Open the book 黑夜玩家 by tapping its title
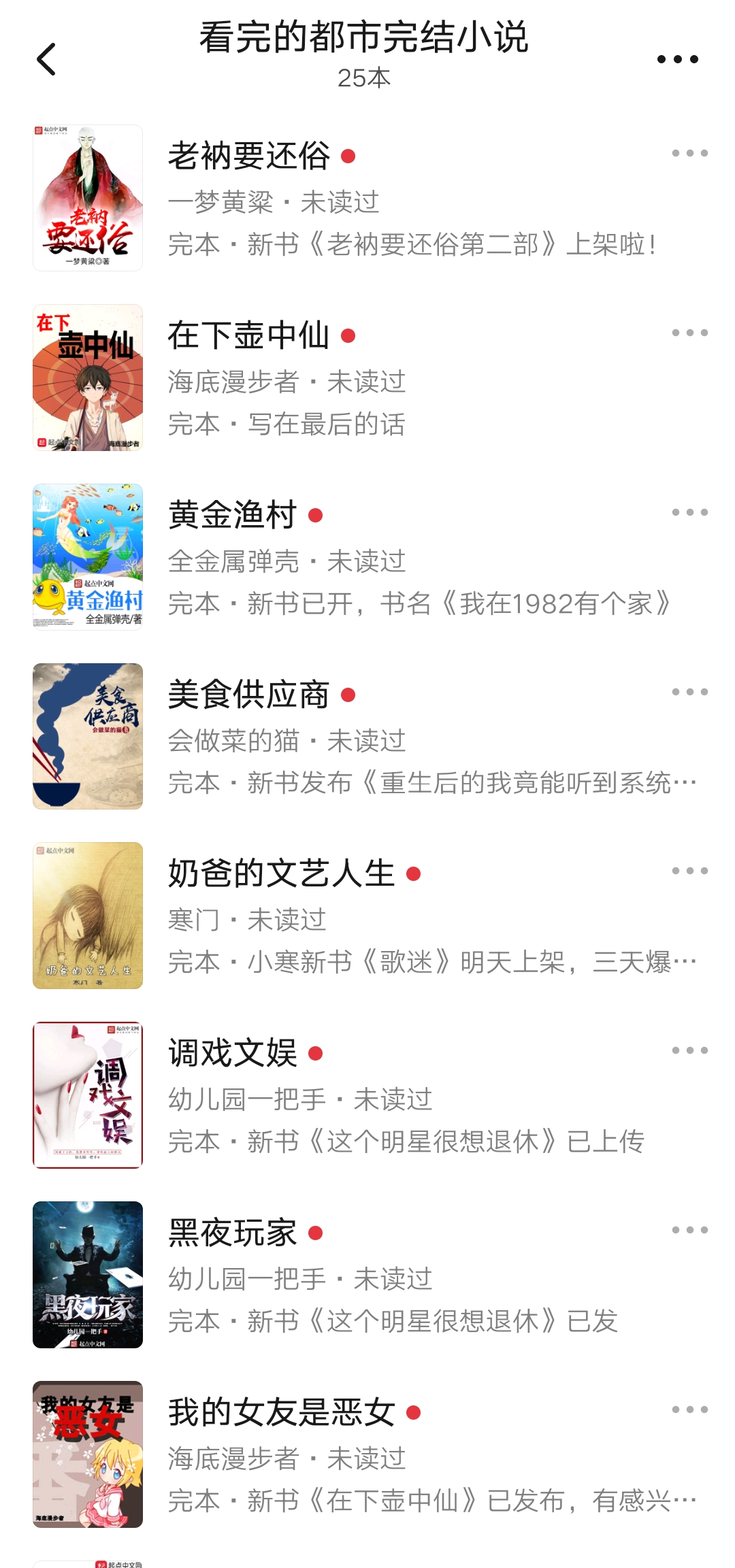Image resolution: width=735 pixels, height=1568 pixels. tap(231, 1231)
